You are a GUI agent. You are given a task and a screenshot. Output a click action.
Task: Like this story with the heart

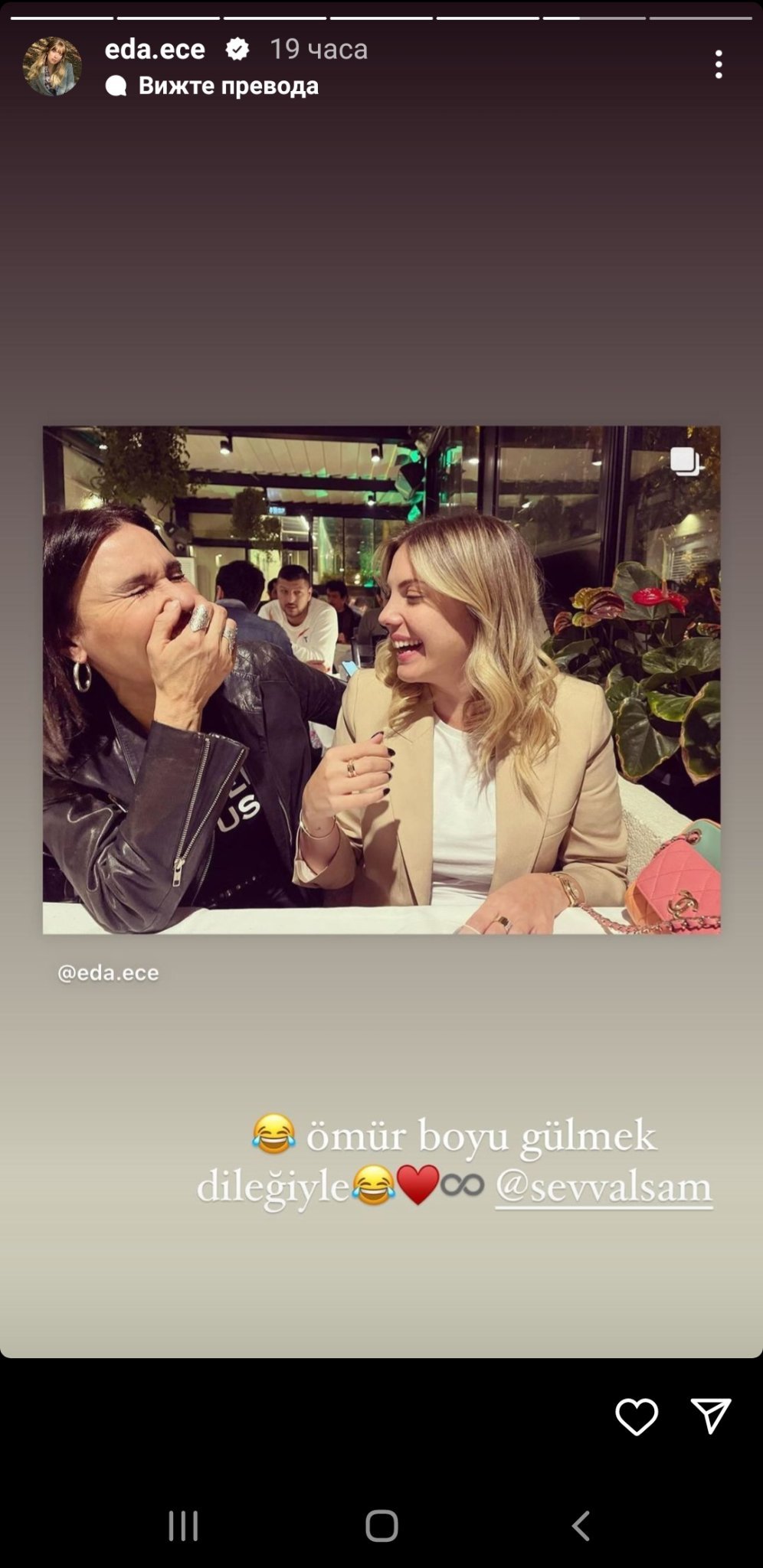coord(637,1416)
